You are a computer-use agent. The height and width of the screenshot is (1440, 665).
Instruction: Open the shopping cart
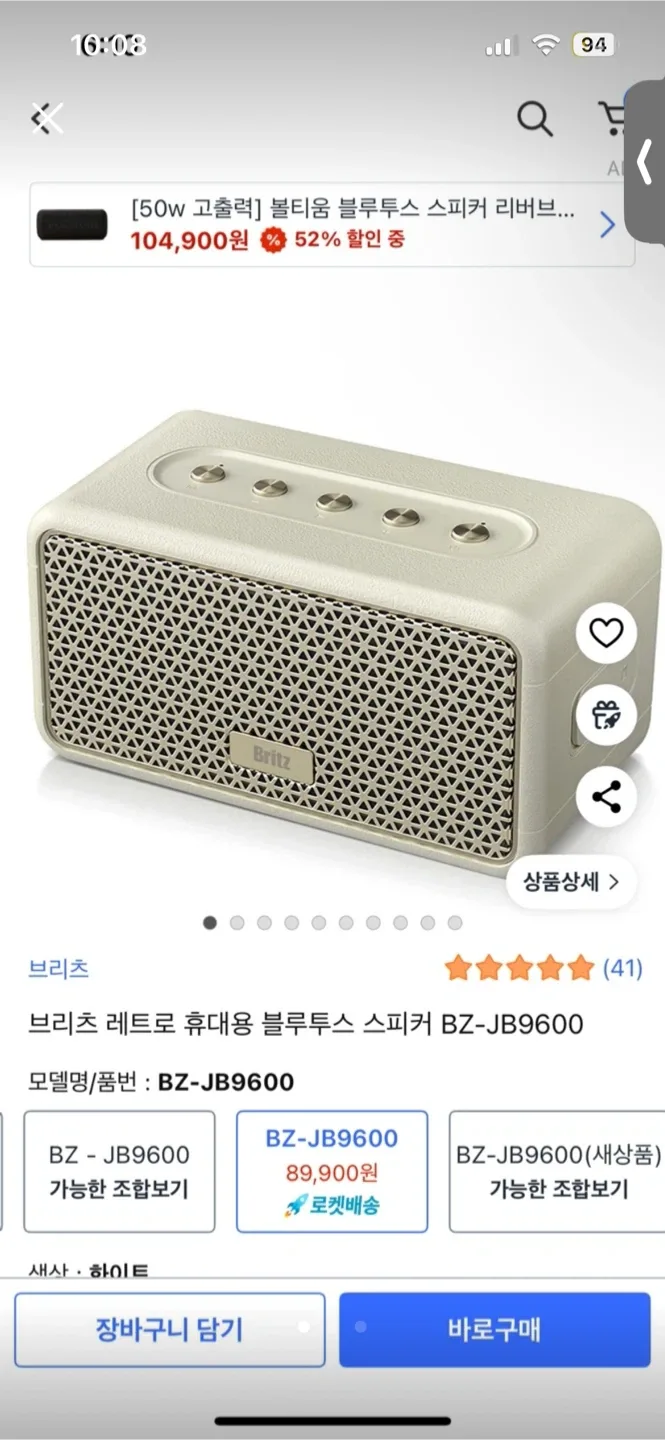tap(614, 120)
